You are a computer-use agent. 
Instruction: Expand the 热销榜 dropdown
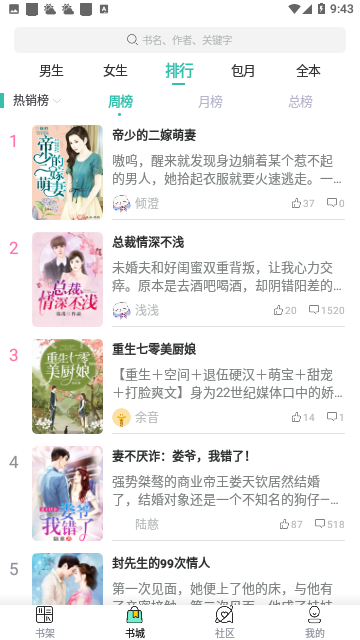coord(37,100)
